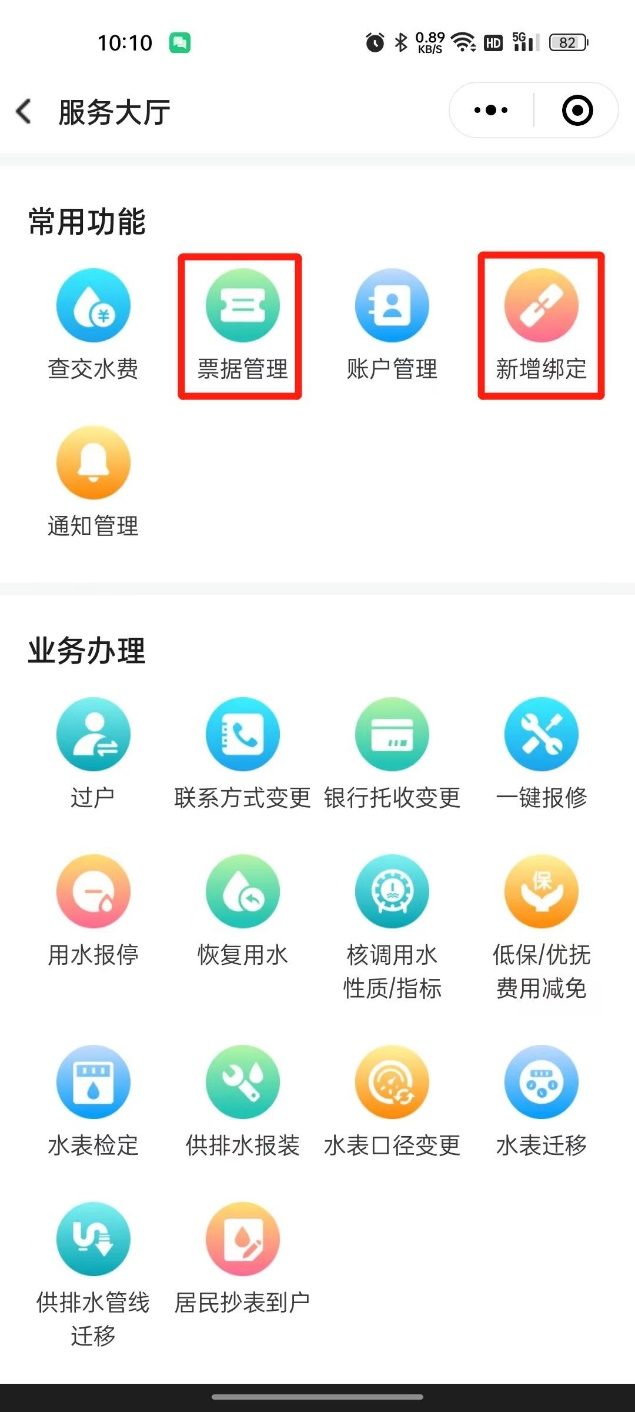
Task: Tap 一键报修
Action: pyautogui.click(x=541, y=753)
